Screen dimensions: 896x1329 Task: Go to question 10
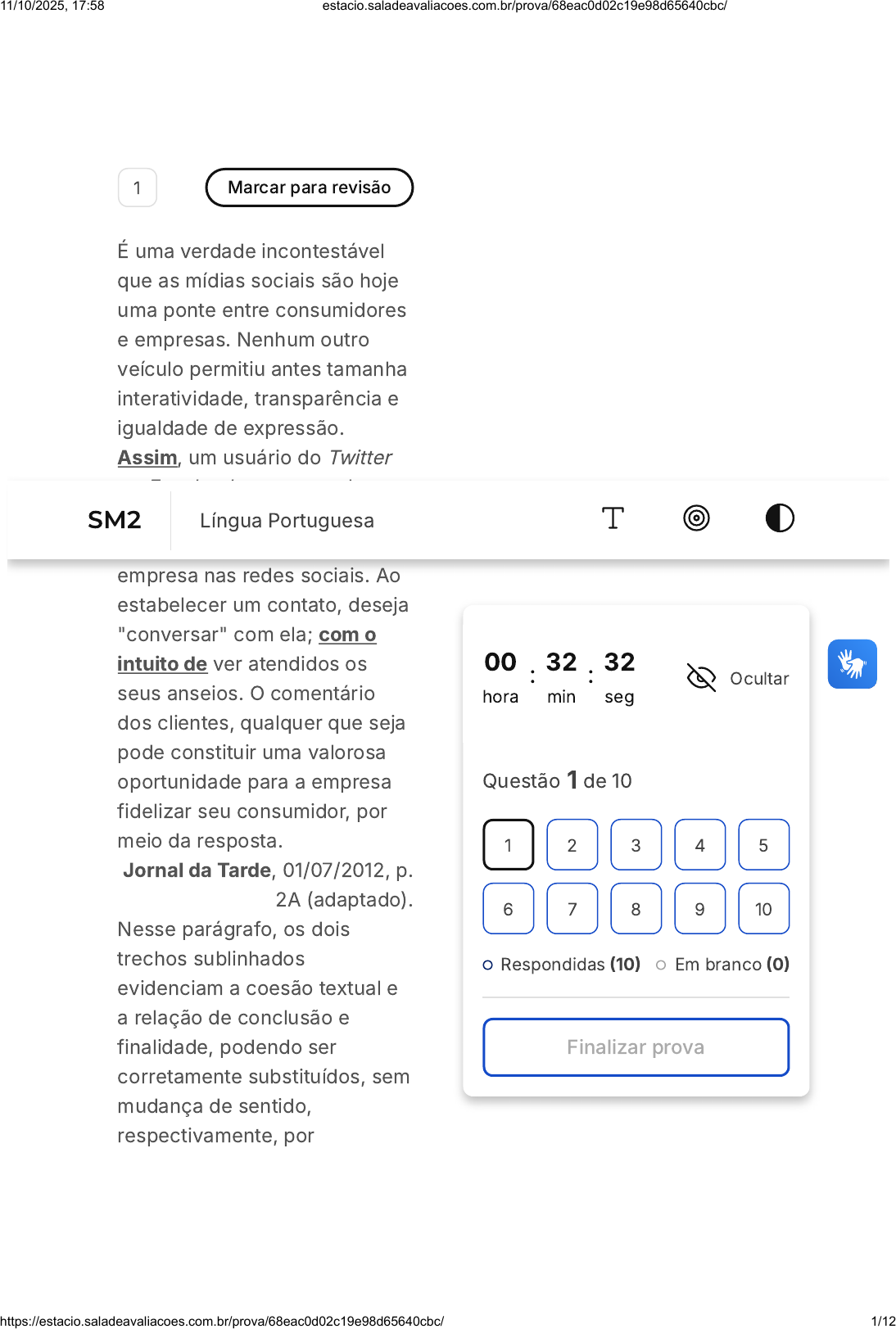click(763, 908)
